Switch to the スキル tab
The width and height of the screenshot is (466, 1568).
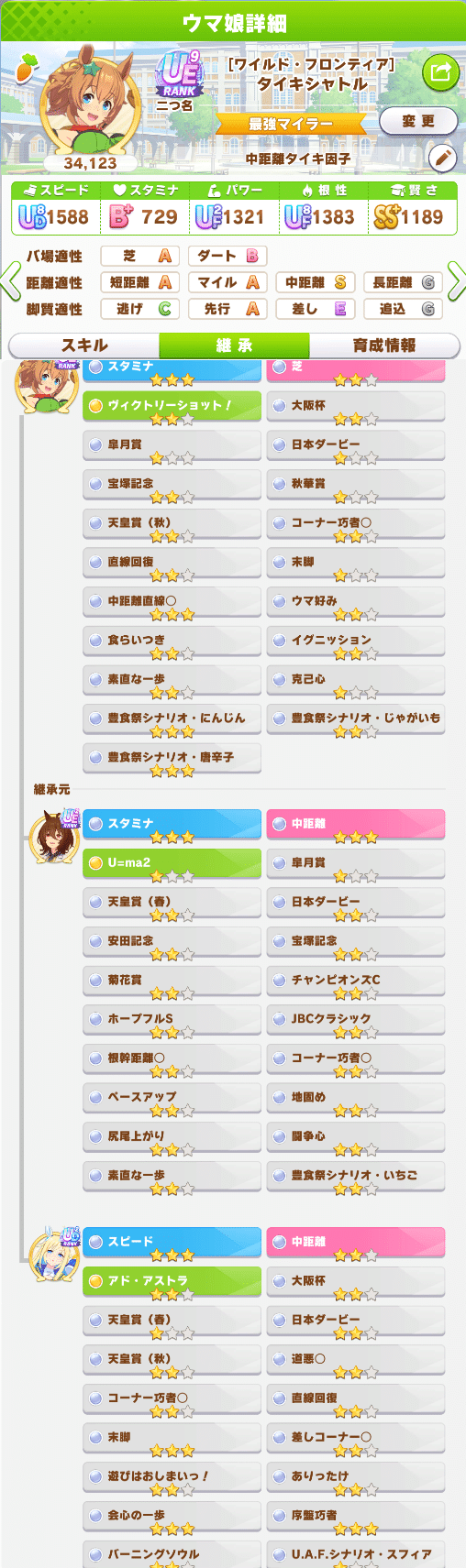click(x=84, y=345)
